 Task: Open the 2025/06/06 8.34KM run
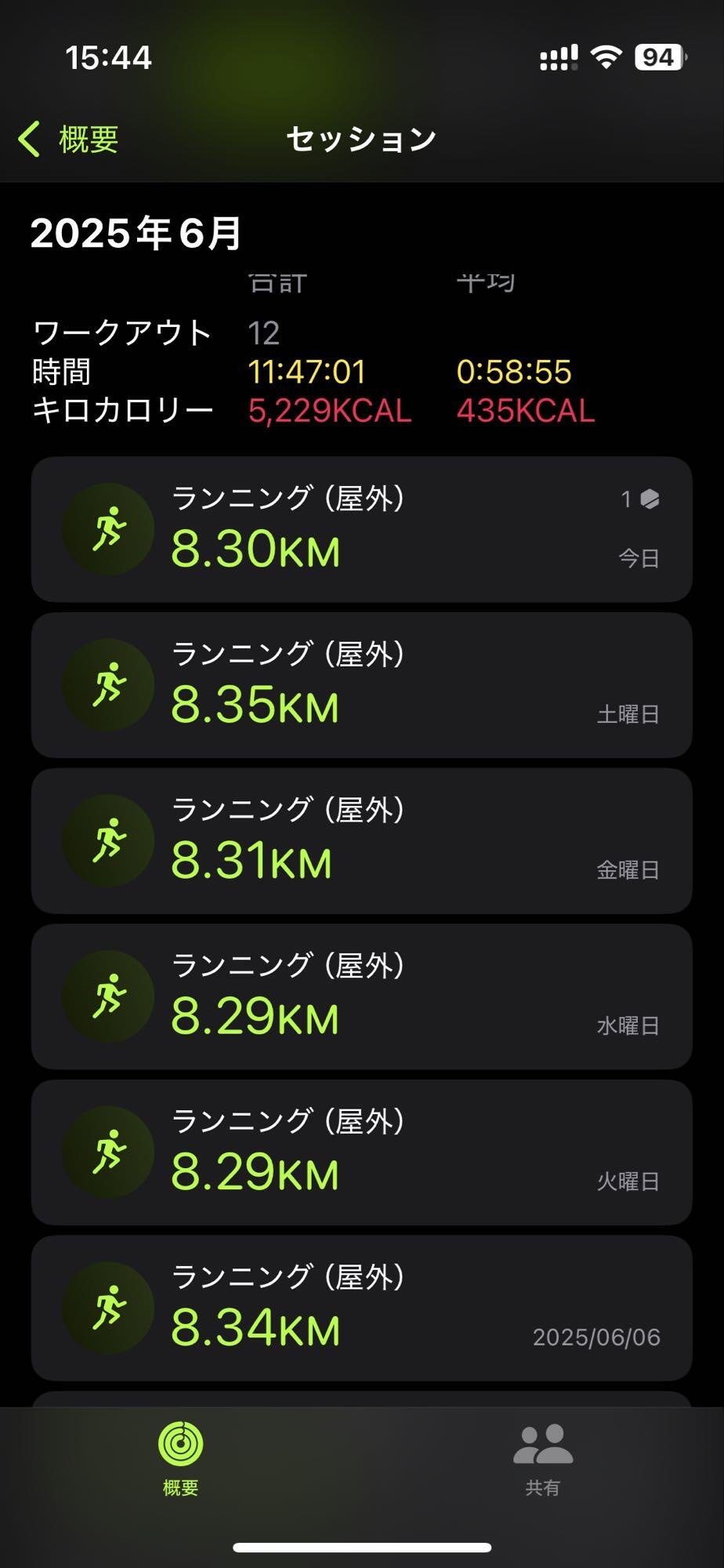pos(361,1307)
